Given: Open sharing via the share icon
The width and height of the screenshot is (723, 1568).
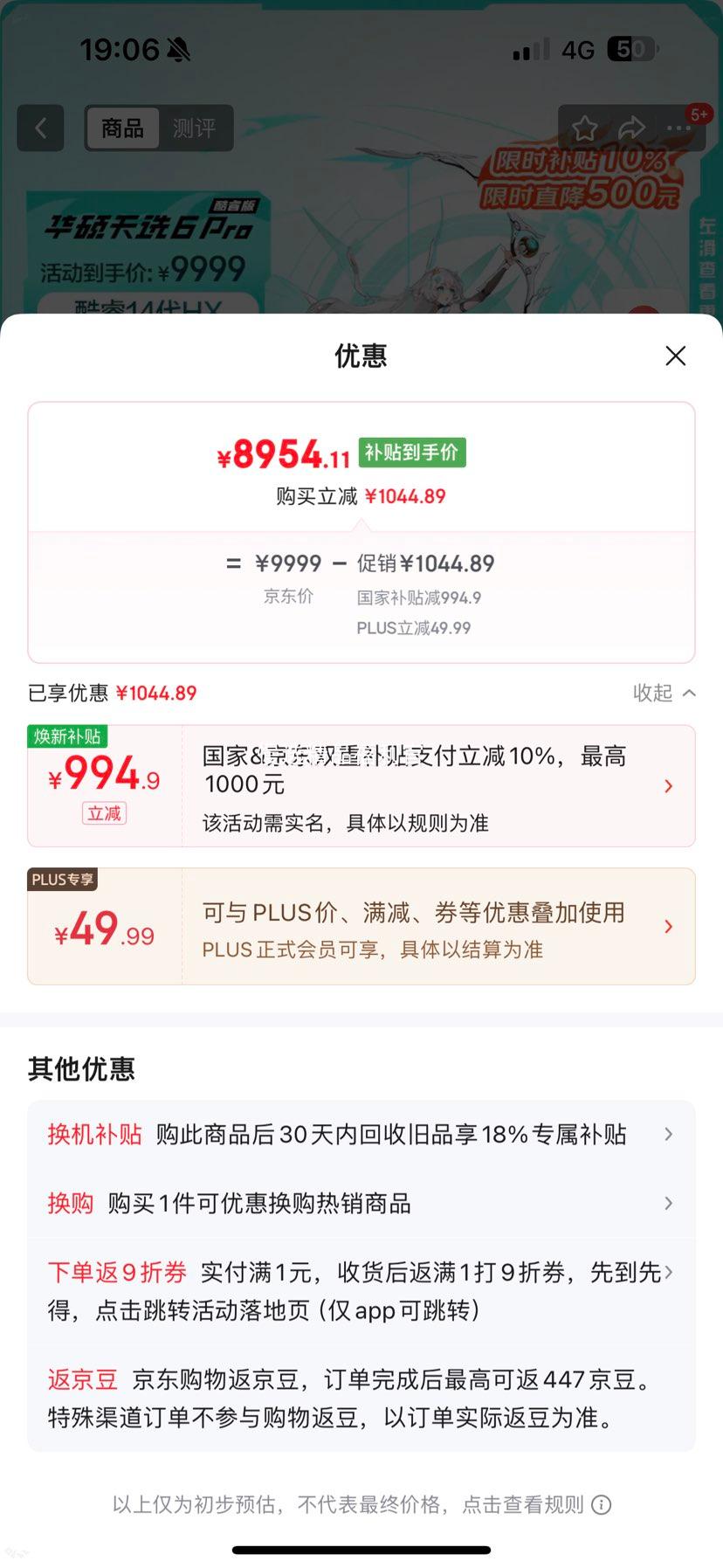Looking at the screenshot, I should click(631, 128).
